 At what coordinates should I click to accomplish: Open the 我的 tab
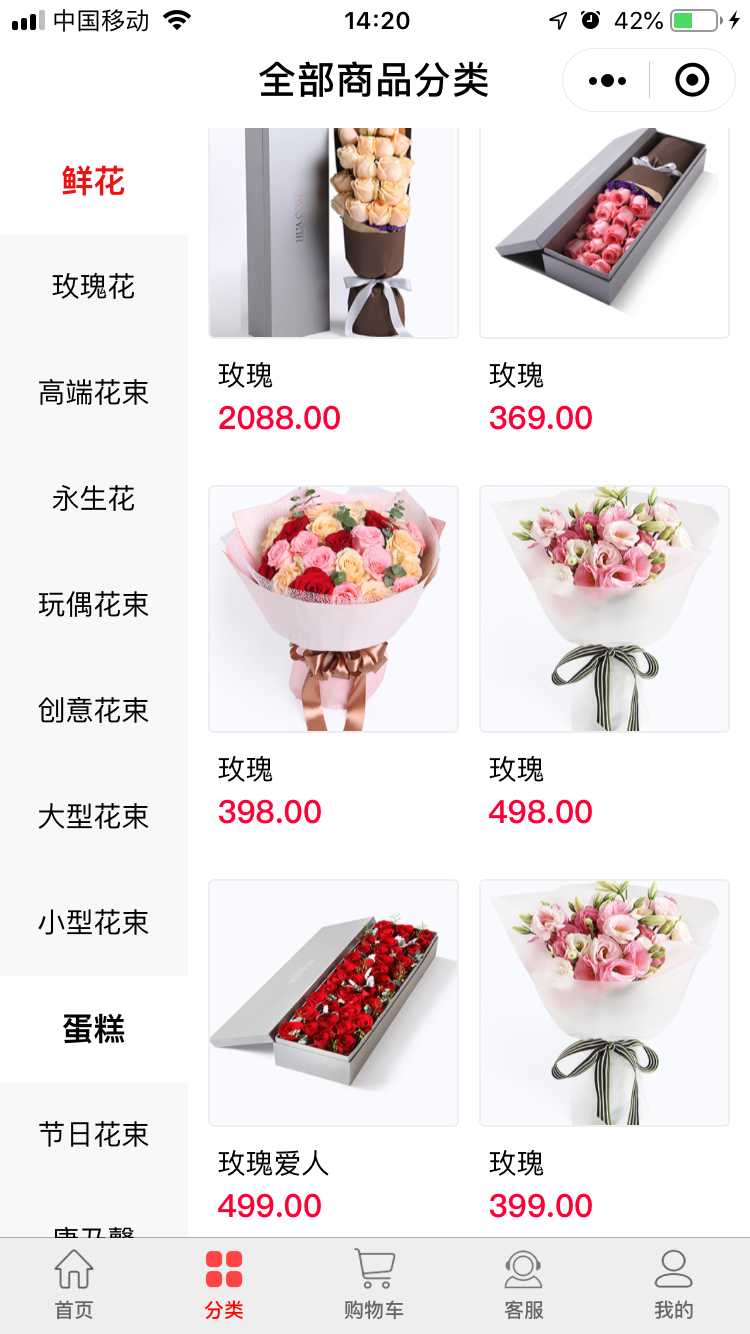(x=673, y=1284)
